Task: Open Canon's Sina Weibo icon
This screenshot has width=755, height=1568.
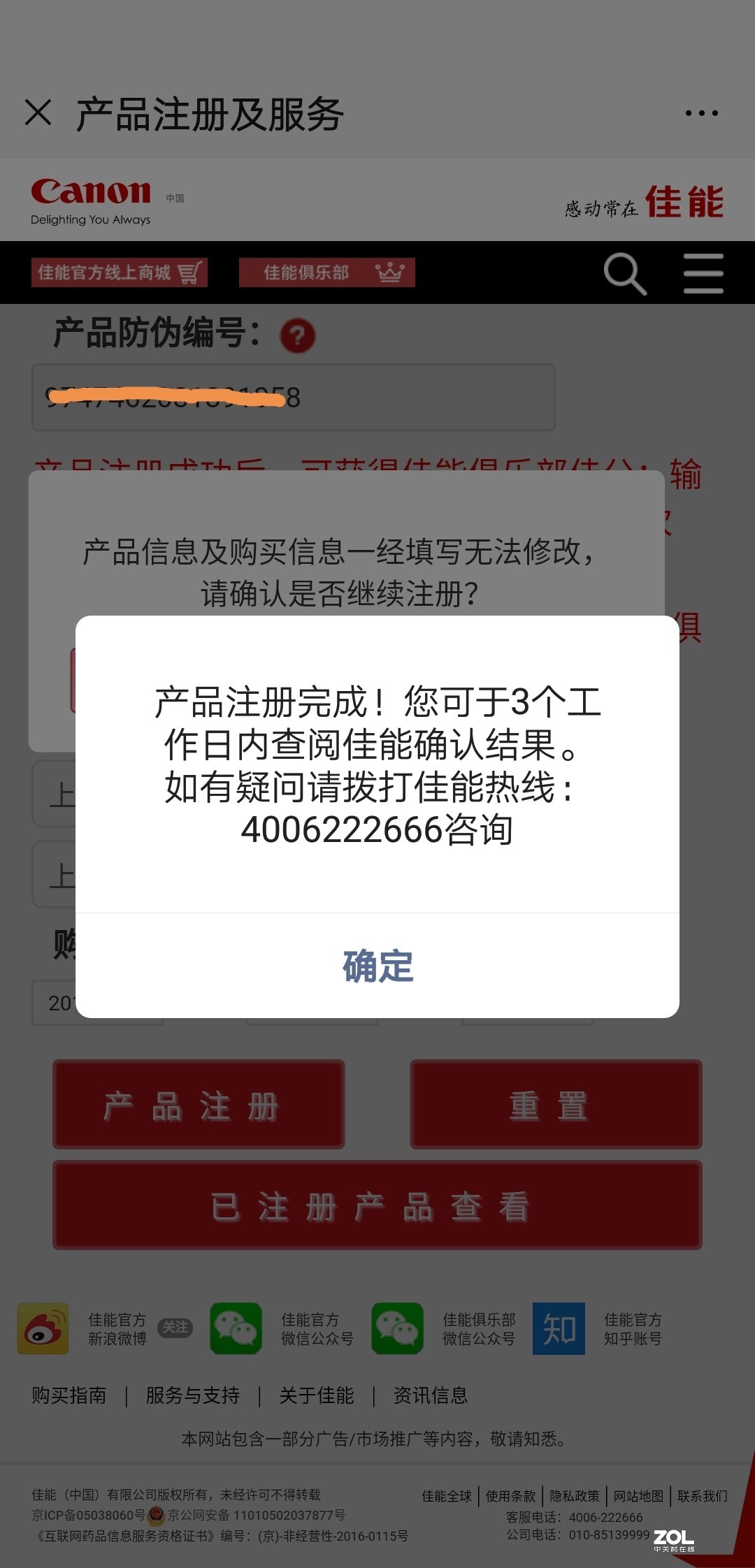Action: pyautogui.click(x=43, y=1328)
